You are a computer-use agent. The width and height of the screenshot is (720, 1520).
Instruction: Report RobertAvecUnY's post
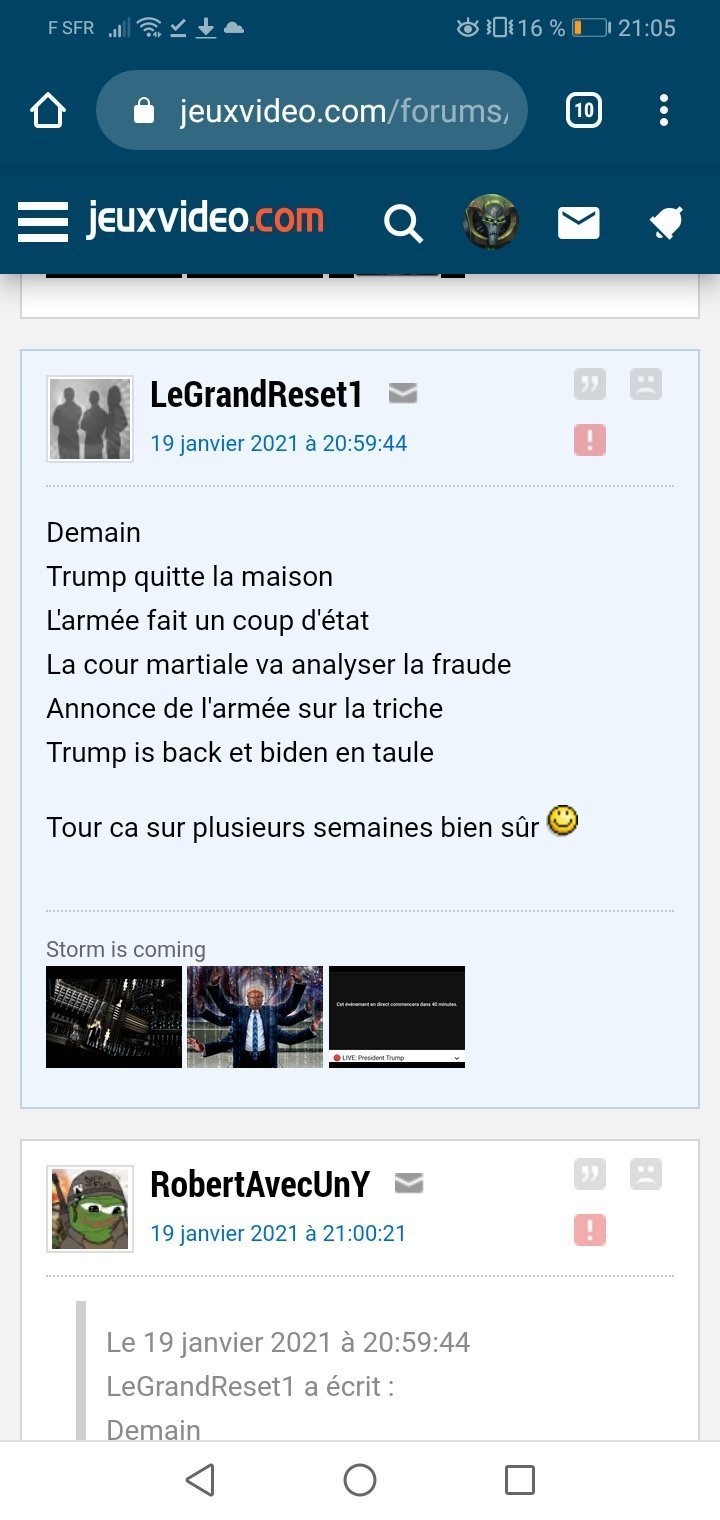pos(590,1230)
